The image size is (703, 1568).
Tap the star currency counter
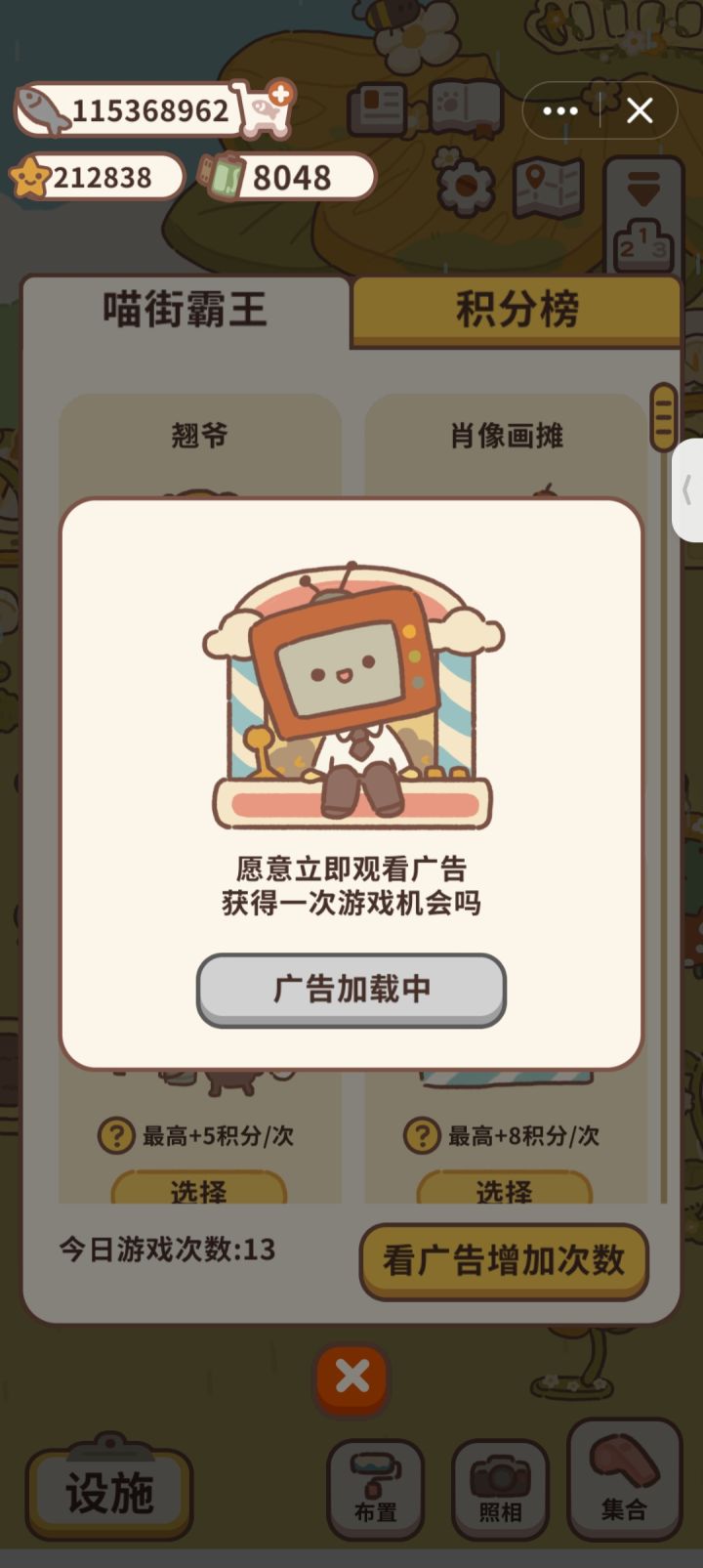coord(98,178)
